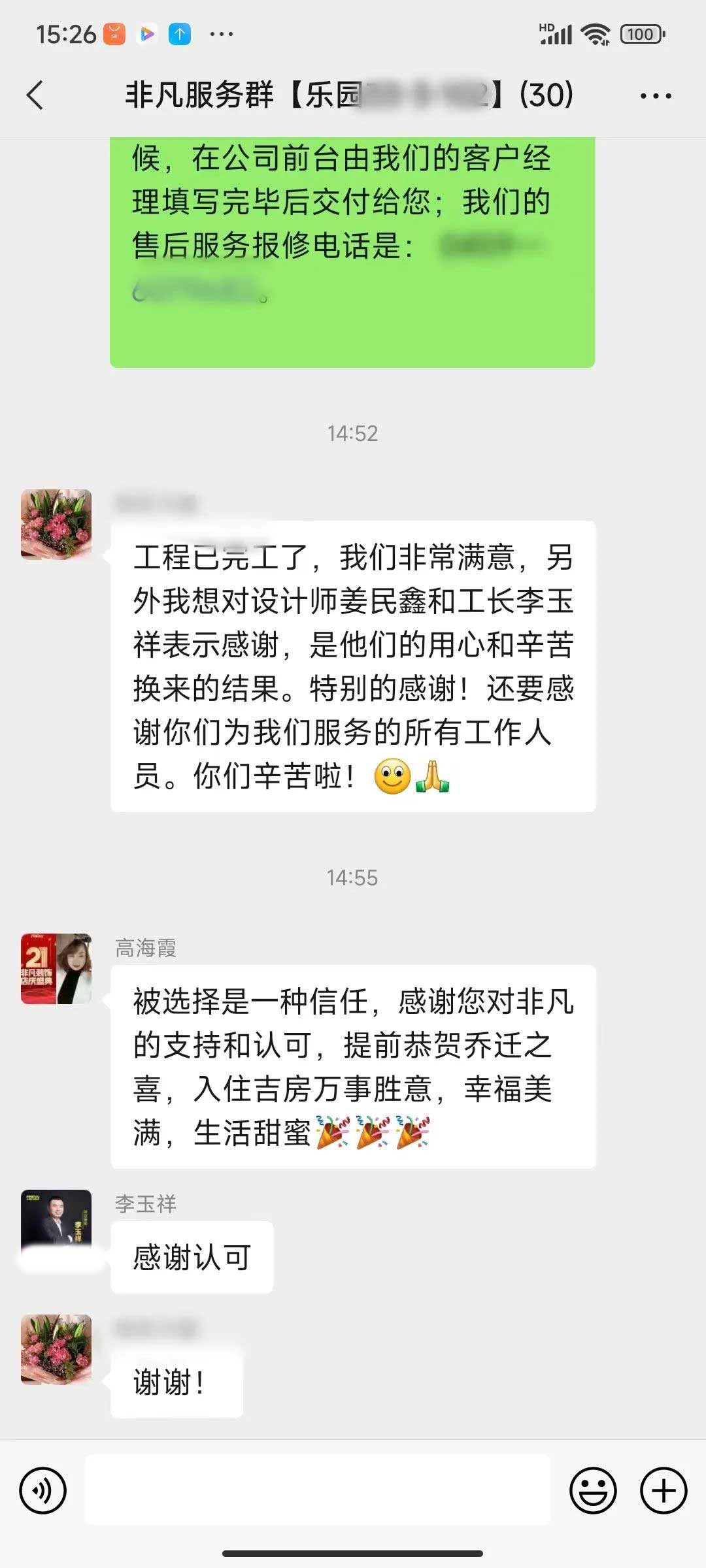Open group chat info menu
The width and height of the screenshot is (706, 1568).
[655, 96]
